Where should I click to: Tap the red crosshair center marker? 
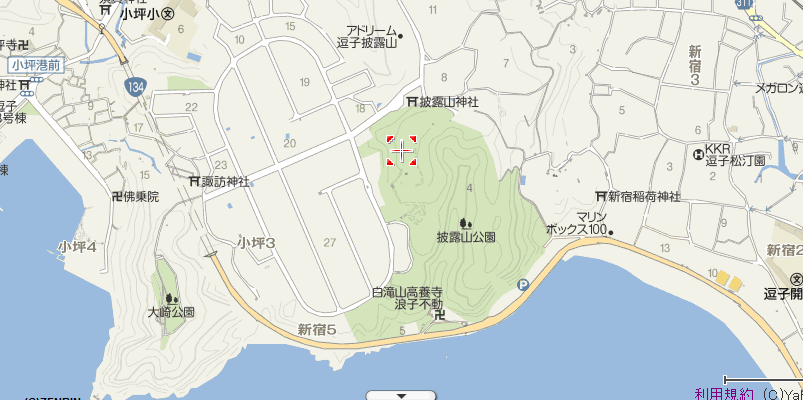402,151
